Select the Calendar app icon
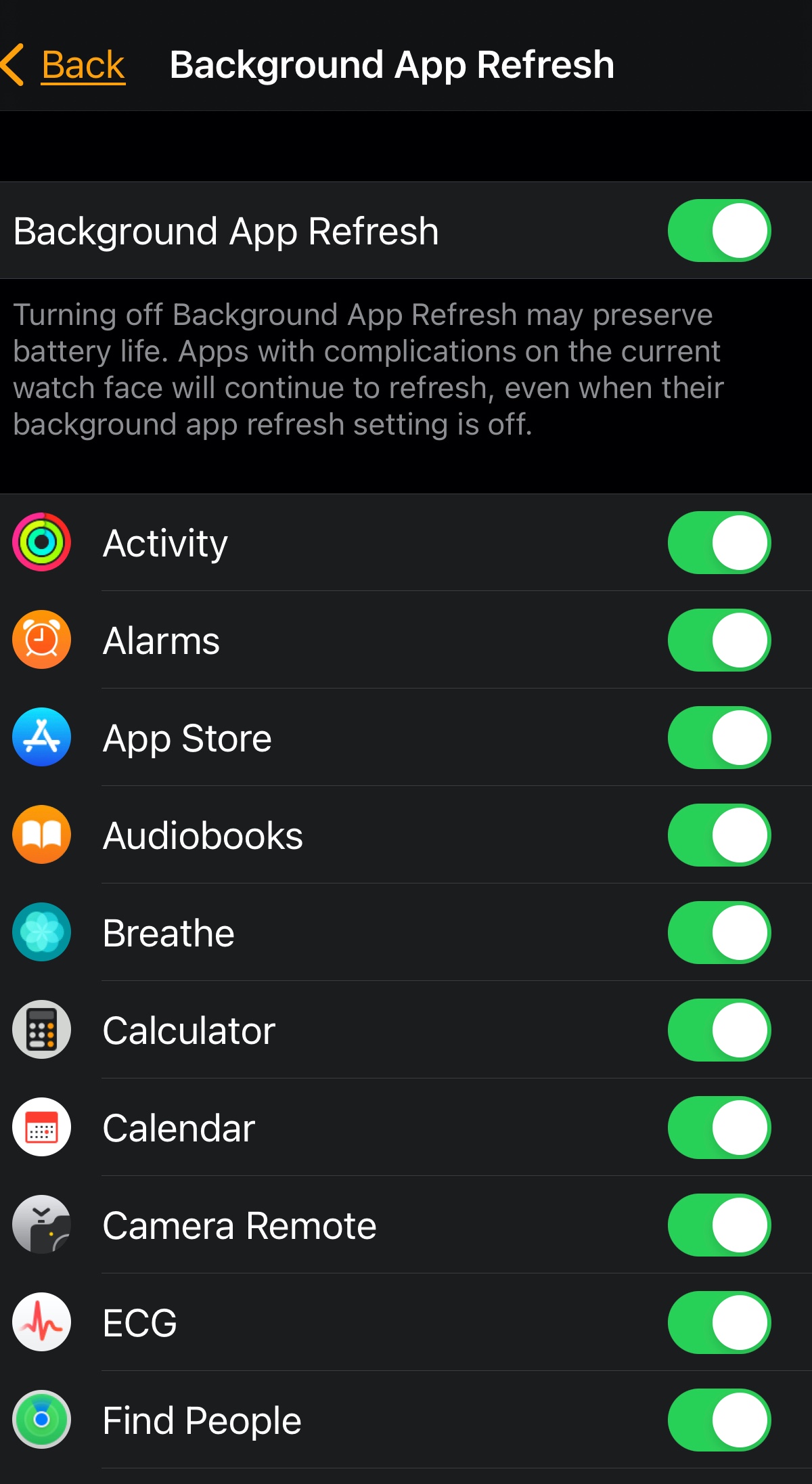812x1484 pixels. pyautogui.click(x=41, y=1127)
